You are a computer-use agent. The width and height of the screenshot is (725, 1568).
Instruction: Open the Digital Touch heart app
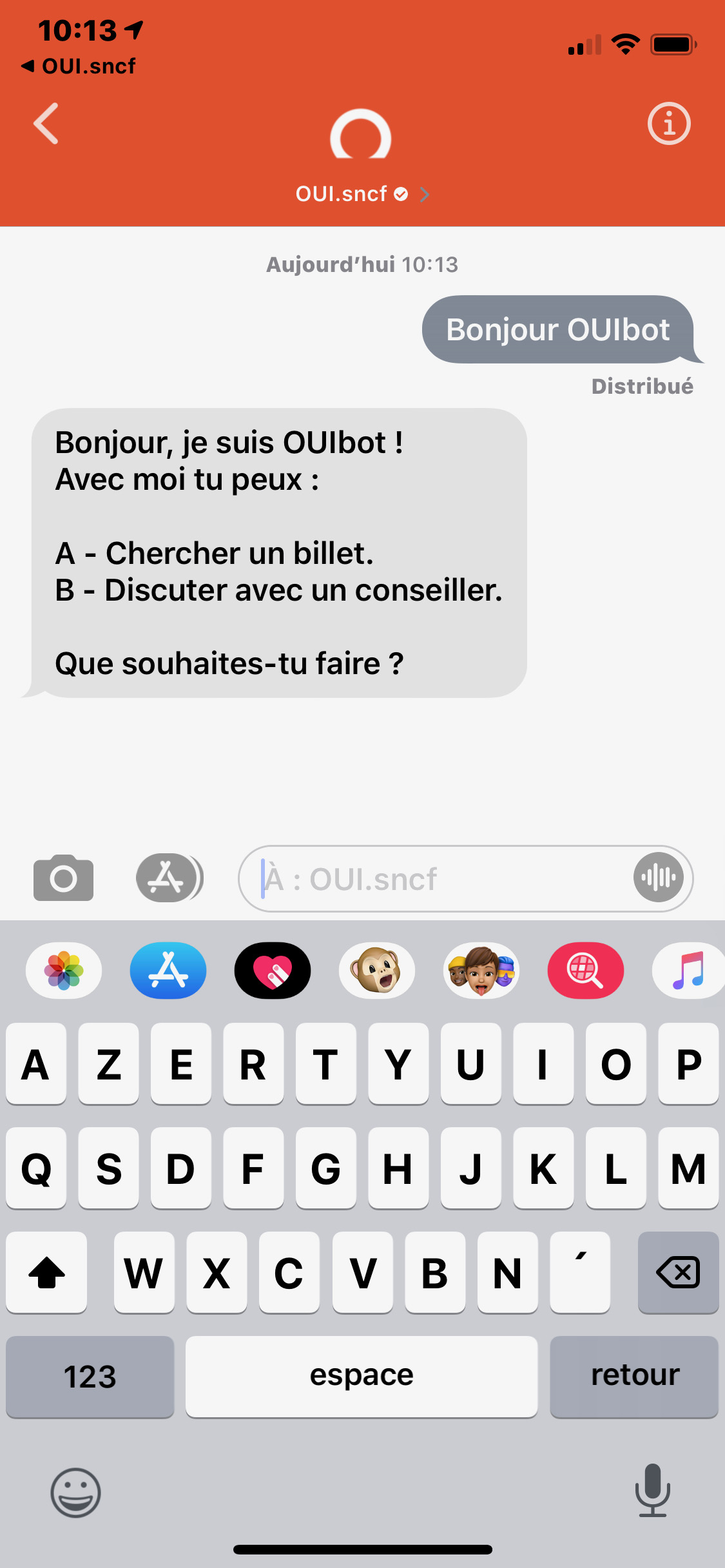point(273,971)
